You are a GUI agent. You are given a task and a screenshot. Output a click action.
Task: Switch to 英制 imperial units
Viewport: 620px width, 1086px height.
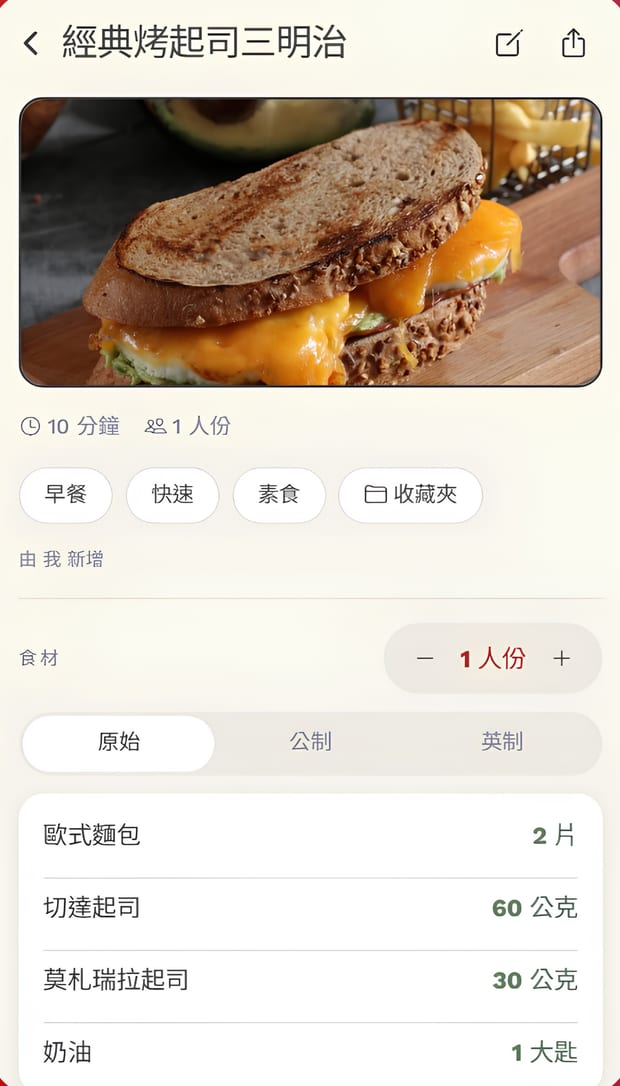click(502, 743)
